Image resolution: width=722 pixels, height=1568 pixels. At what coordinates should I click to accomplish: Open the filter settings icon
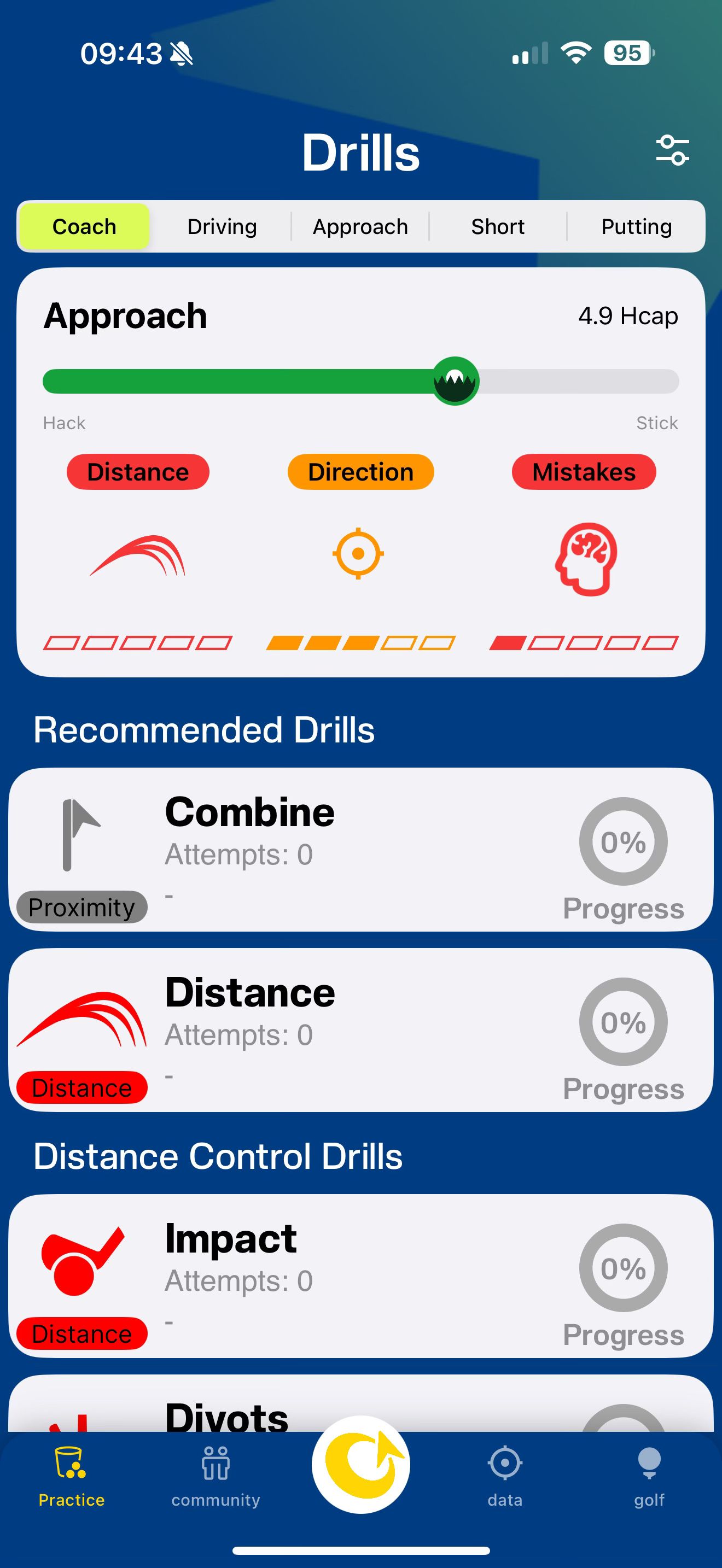click(x=672, y=150)
